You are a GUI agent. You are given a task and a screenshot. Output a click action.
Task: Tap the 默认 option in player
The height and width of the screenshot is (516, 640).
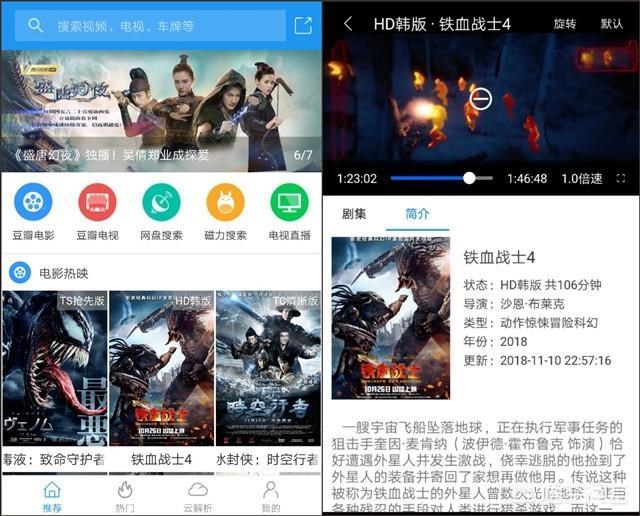pyautogui.click(x=611, y=23)
